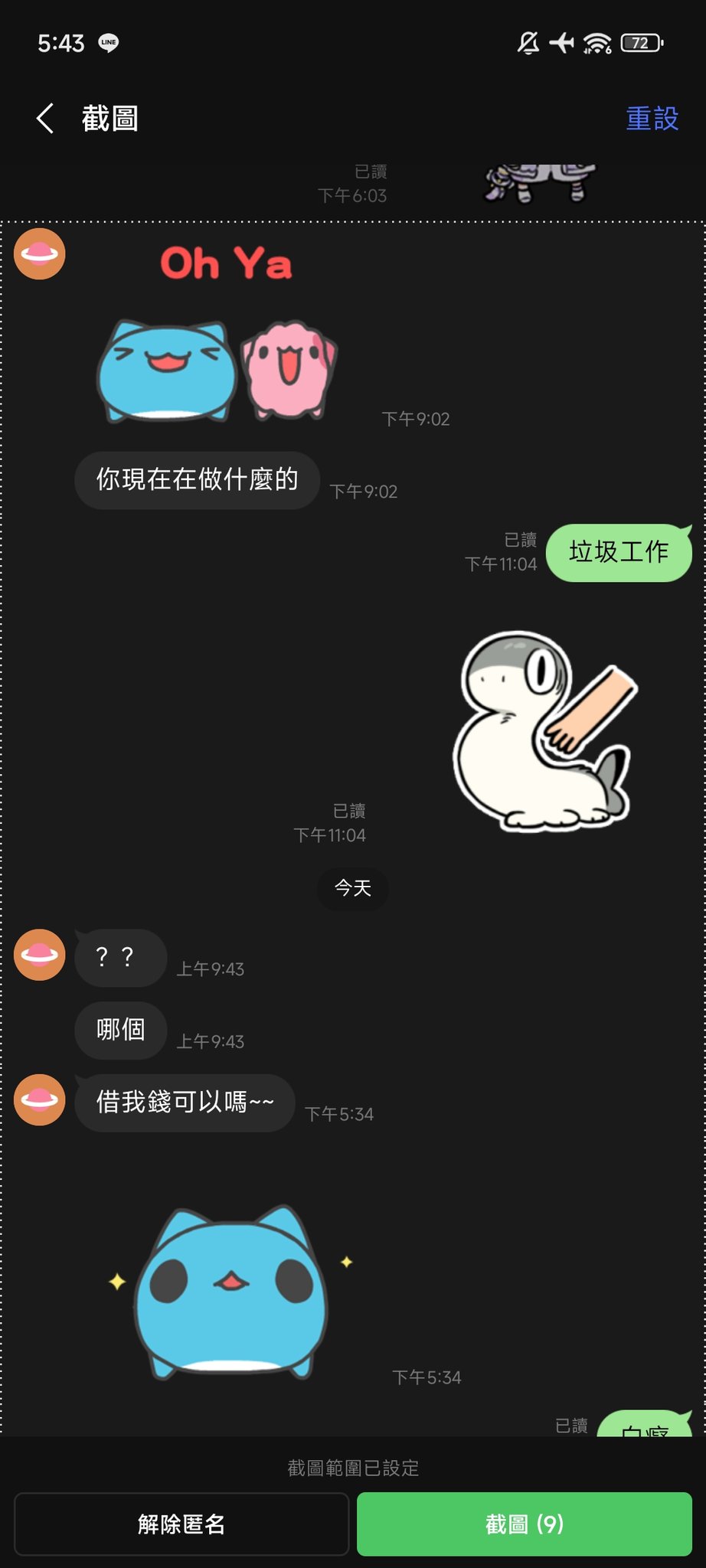The height and width of the screenshot is (1568, 706).
Task: Tap 解除匿名 to remove anonymization
Action: pyautogui.click(x=181, y=1524)
